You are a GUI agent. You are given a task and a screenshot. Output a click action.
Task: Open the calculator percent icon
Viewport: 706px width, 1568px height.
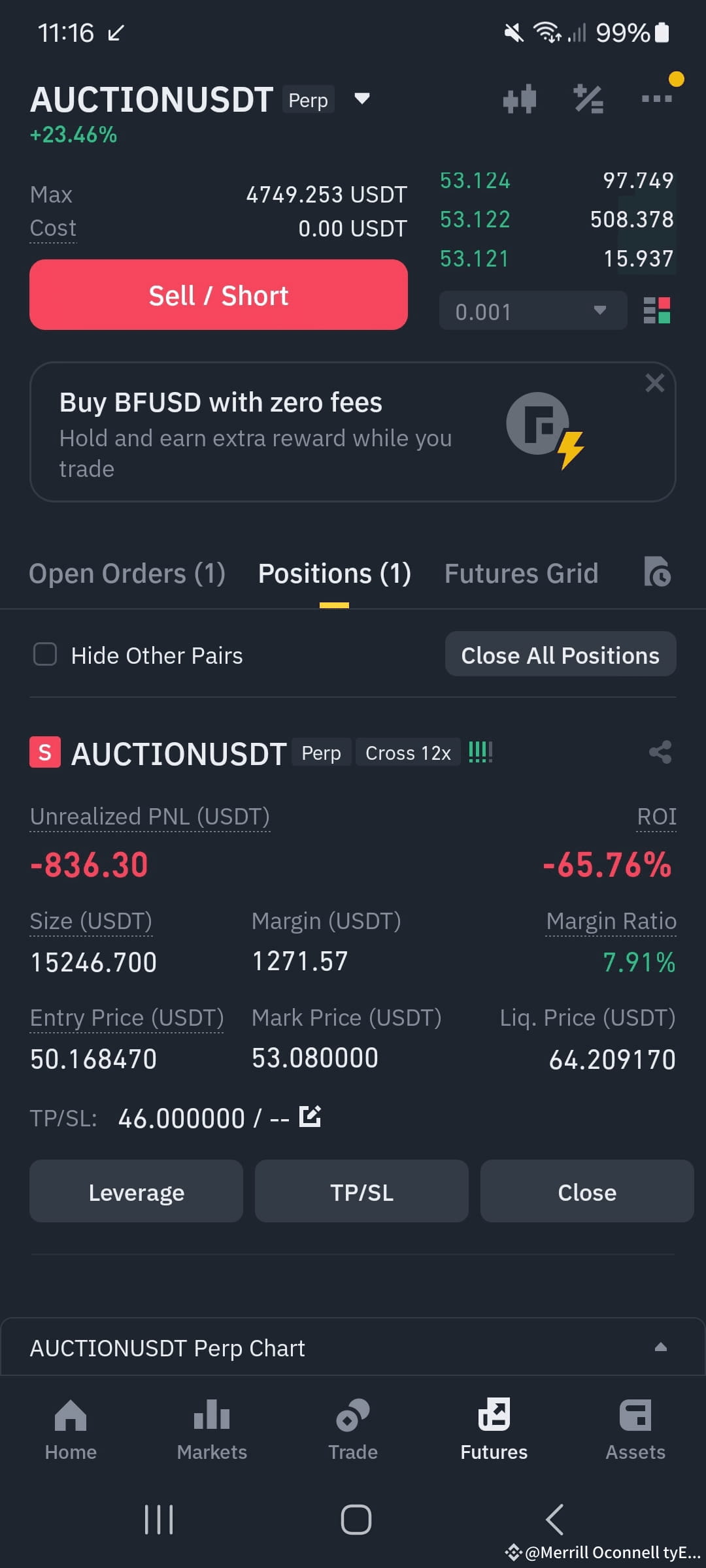(588, 99)
